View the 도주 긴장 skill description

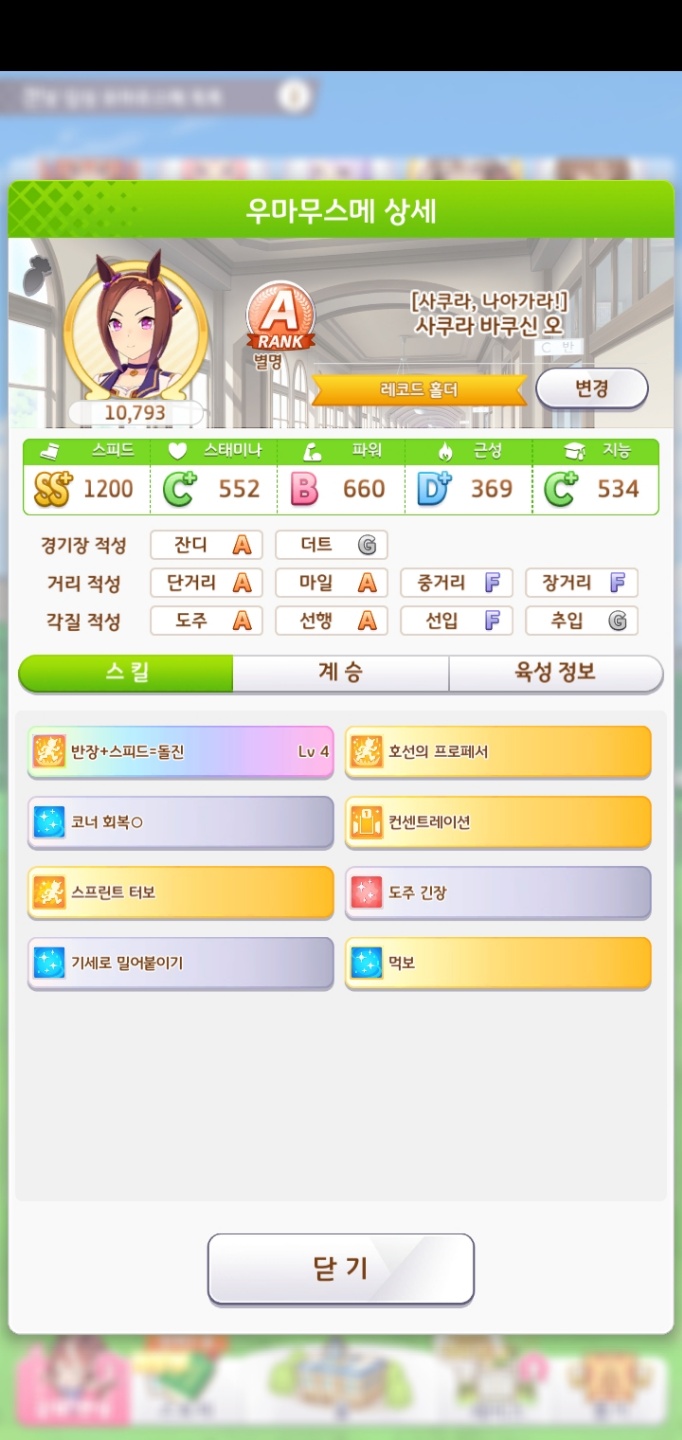point(498,892)
